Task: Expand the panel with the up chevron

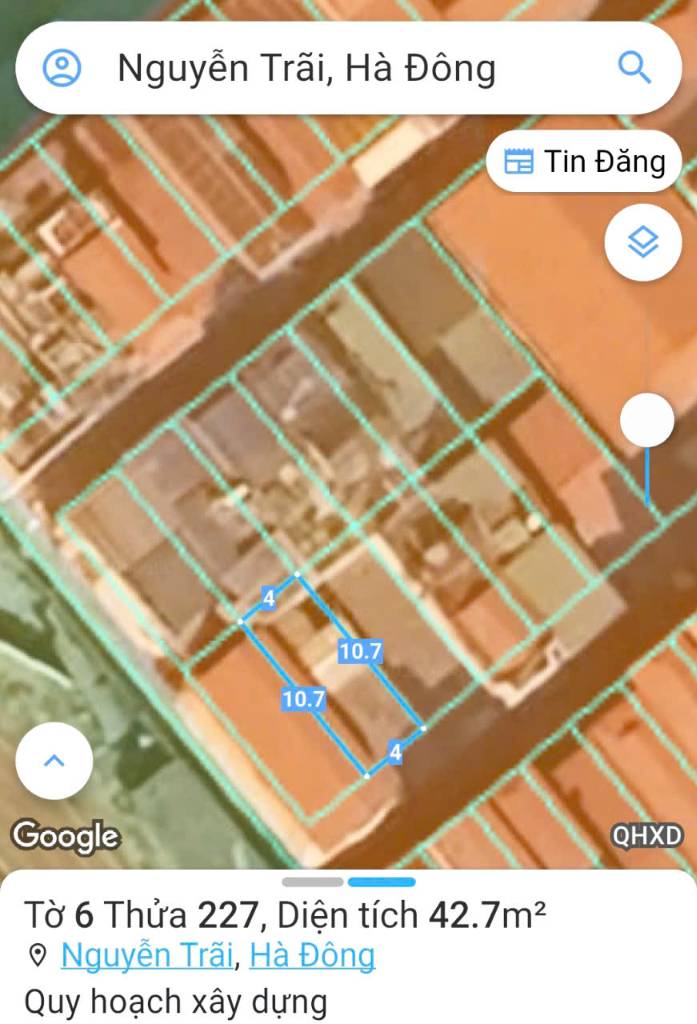Action: [x=54, y=761]
